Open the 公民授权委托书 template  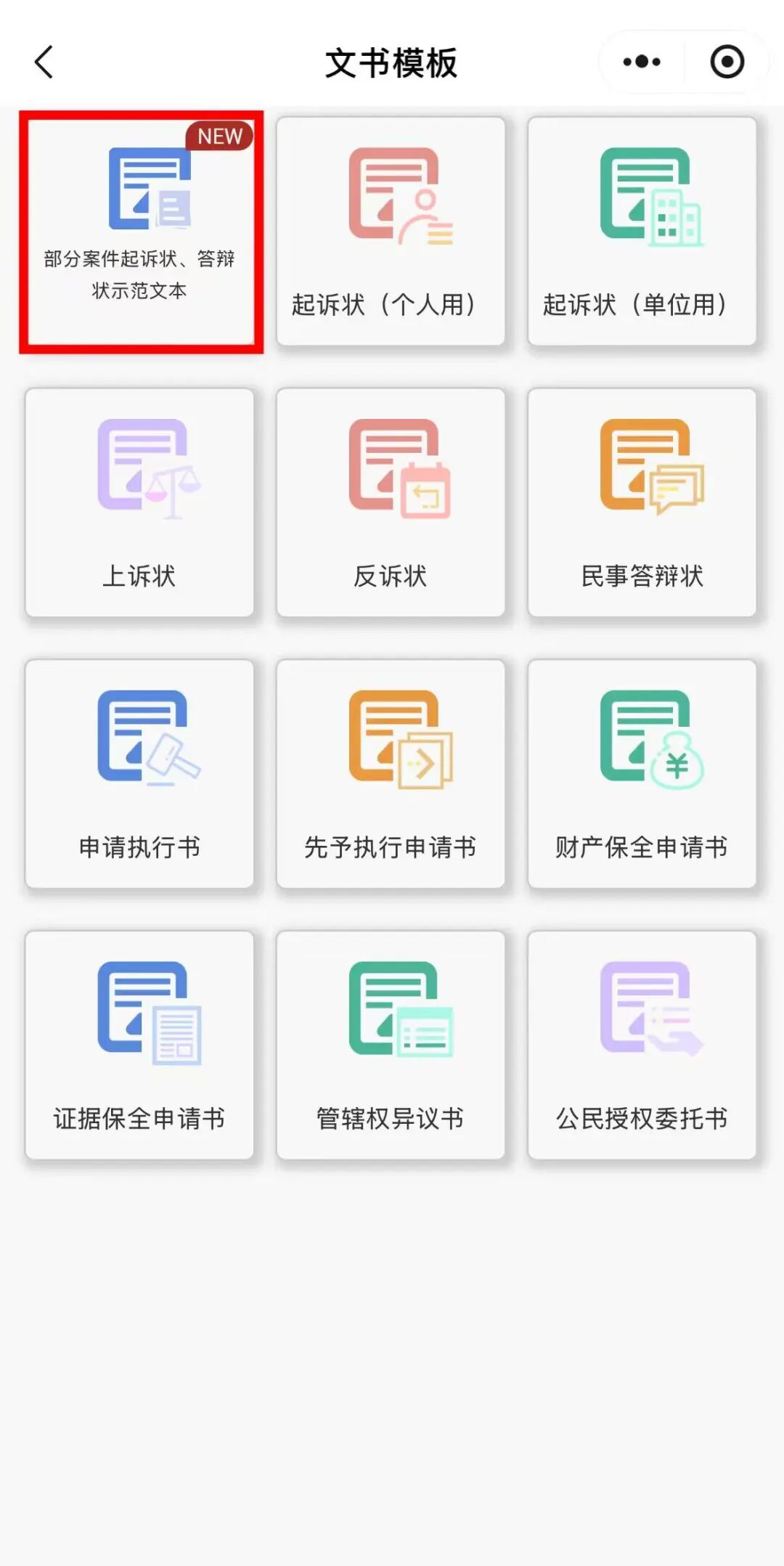tap(642, 1045)
